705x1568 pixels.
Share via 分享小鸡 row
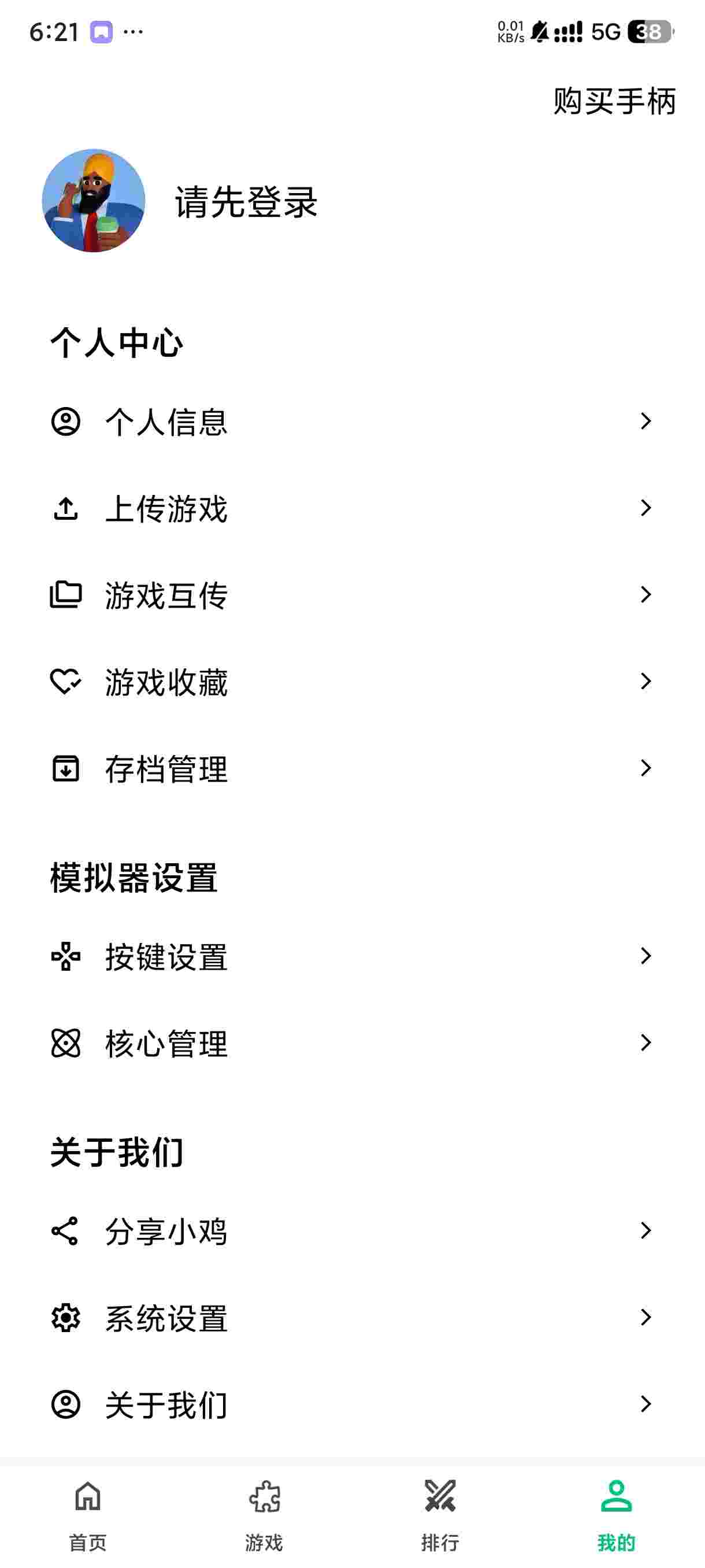351,1231
